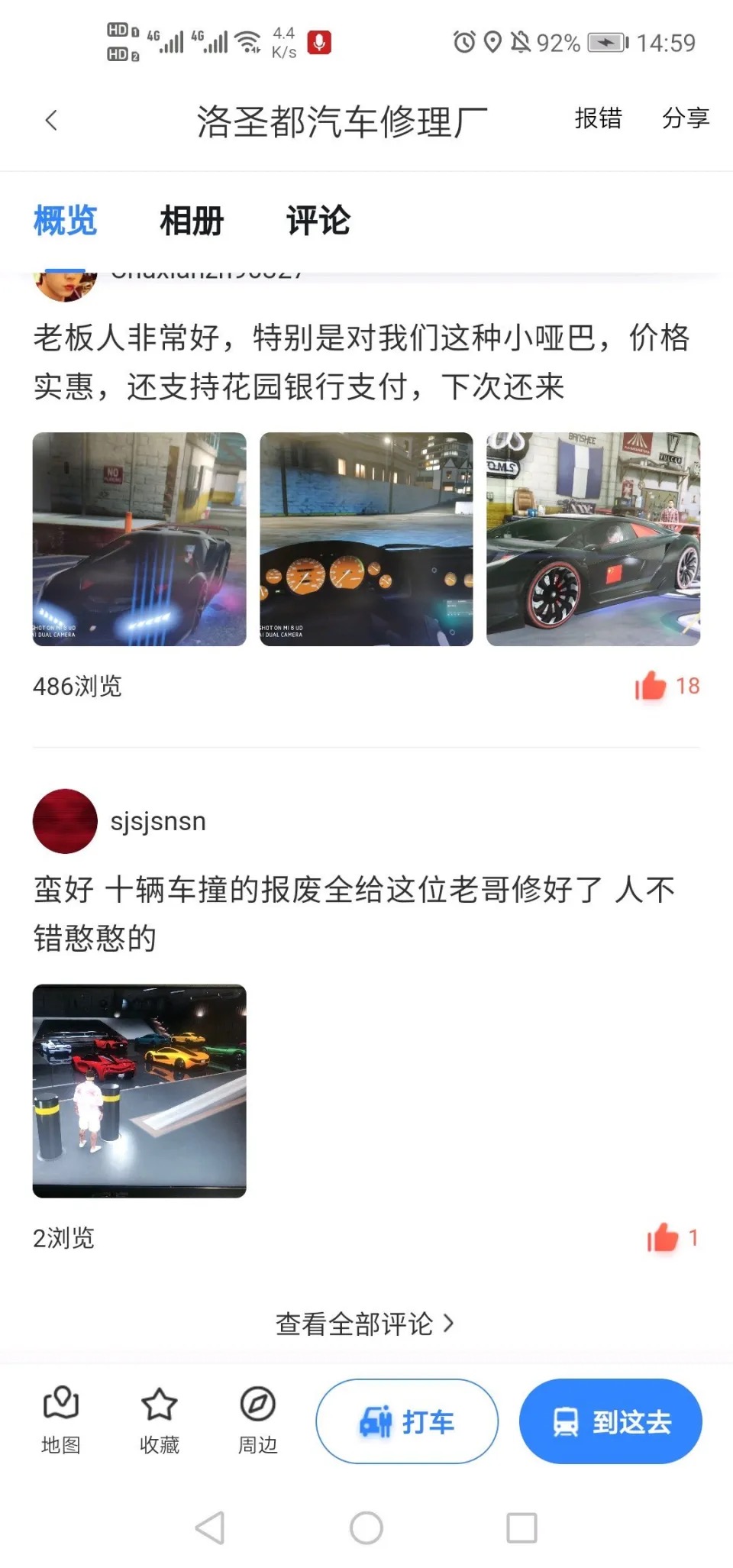Hail a ride with 打车
Viewport: 733px width, 1568px height.
point(407,1421)
